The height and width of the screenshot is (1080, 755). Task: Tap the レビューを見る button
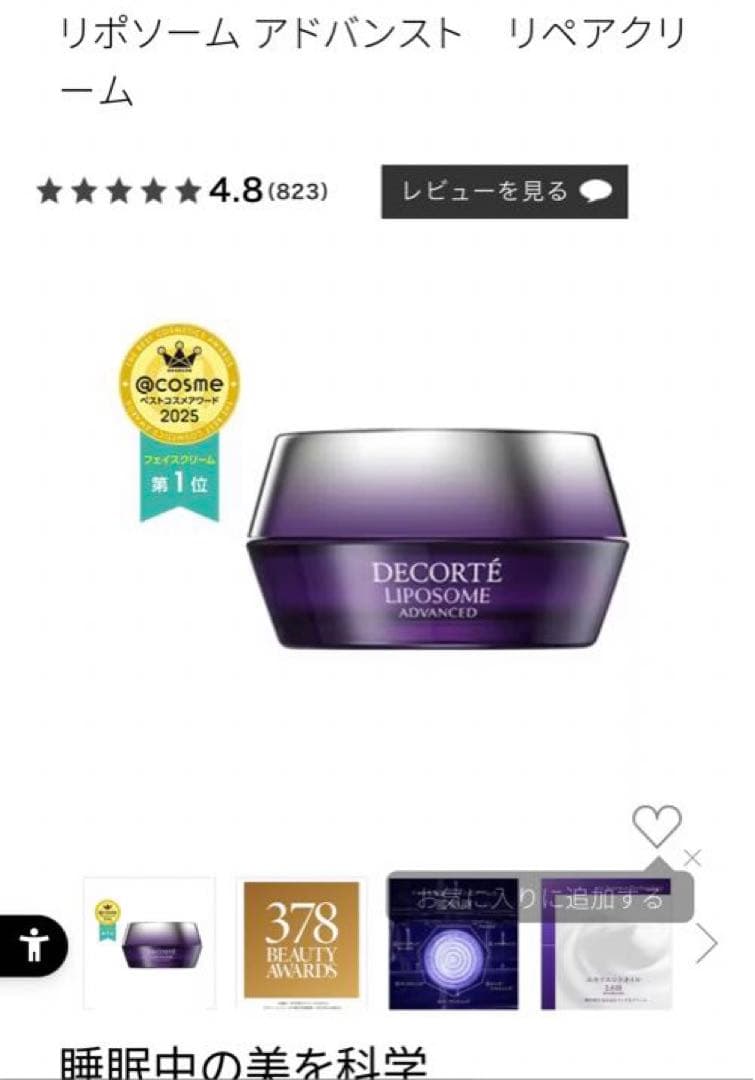pyautogui.click(x=504, y=192)
